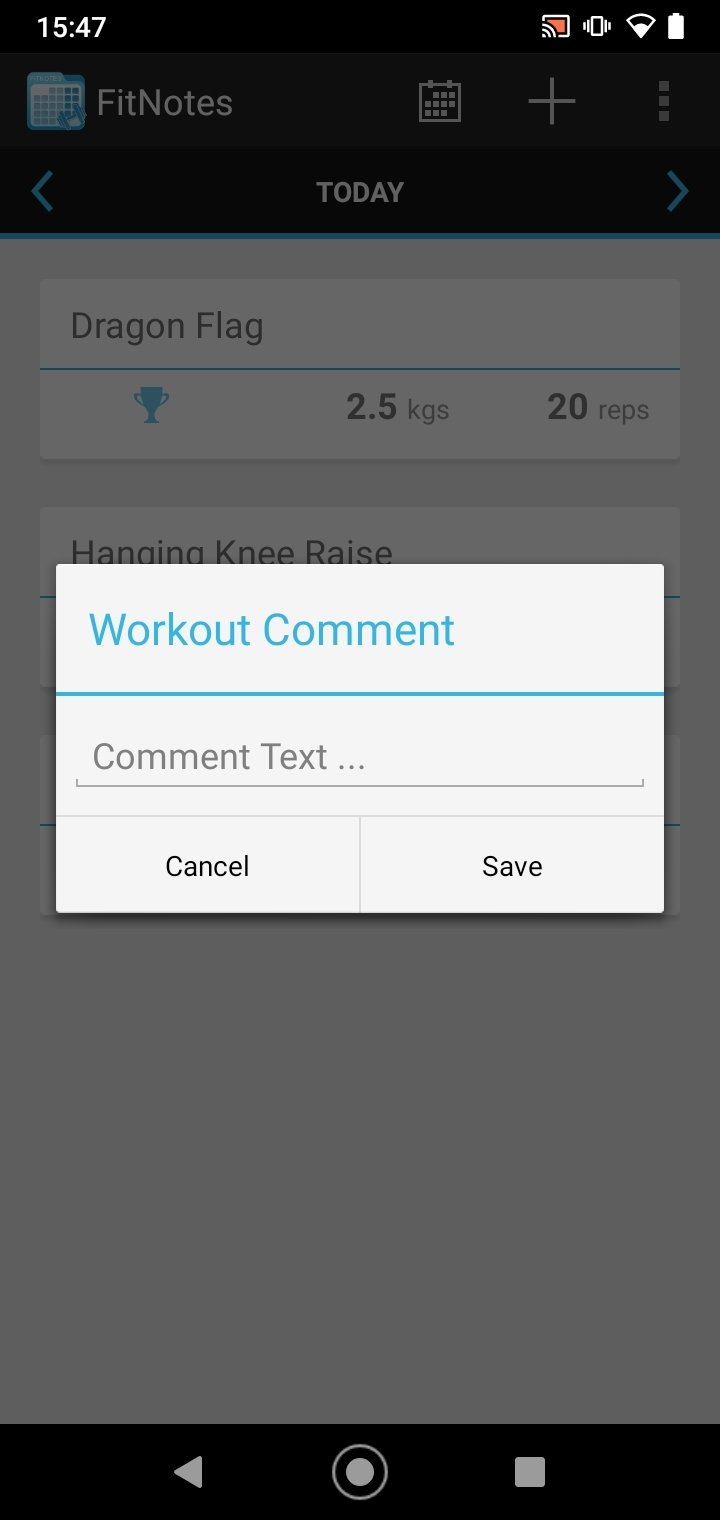Viewport: 720px width, 1520px height.
Task: Cancel the workout comment dialog
Action: point(207,865)
